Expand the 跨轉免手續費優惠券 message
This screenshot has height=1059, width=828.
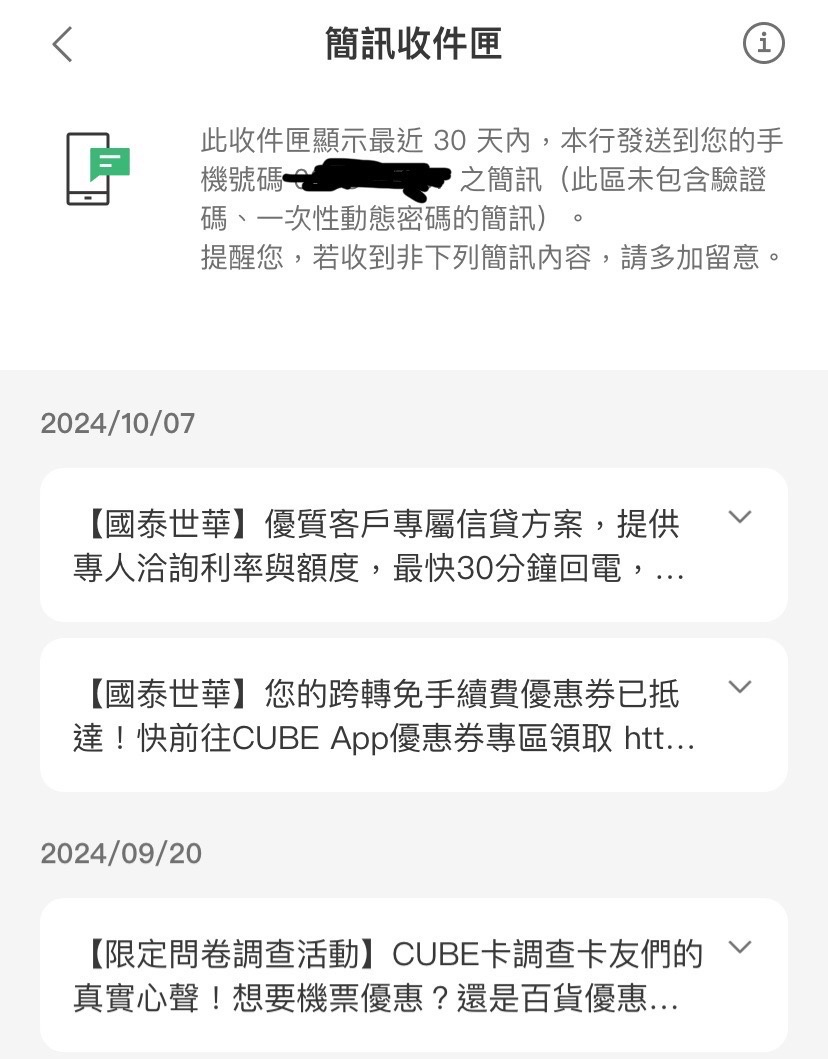tap(739, 687)
